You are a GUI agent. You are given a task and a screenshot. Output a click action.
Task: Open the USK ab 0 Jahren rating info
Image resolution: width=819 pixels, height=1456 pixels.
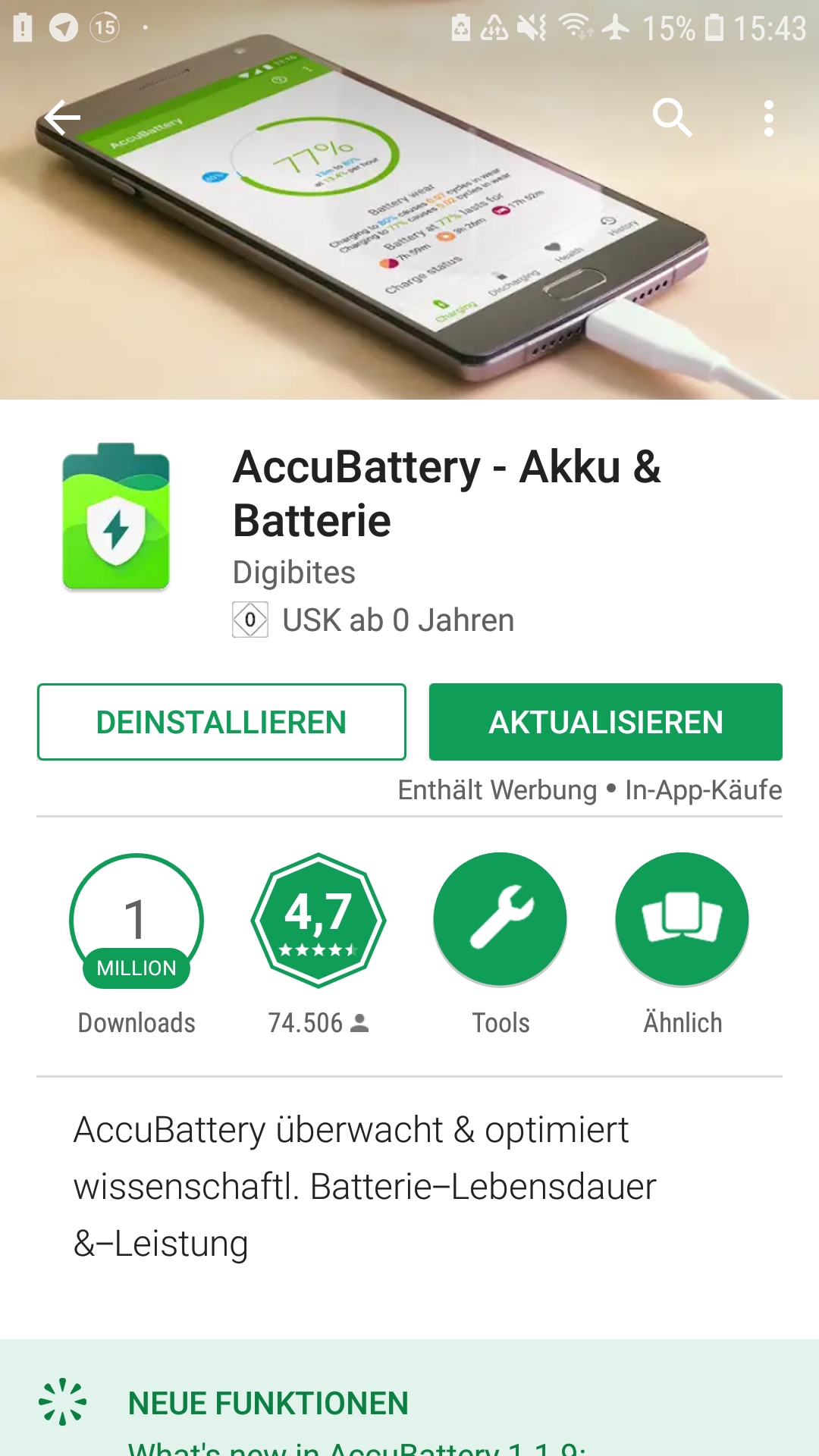click(374, 620)
